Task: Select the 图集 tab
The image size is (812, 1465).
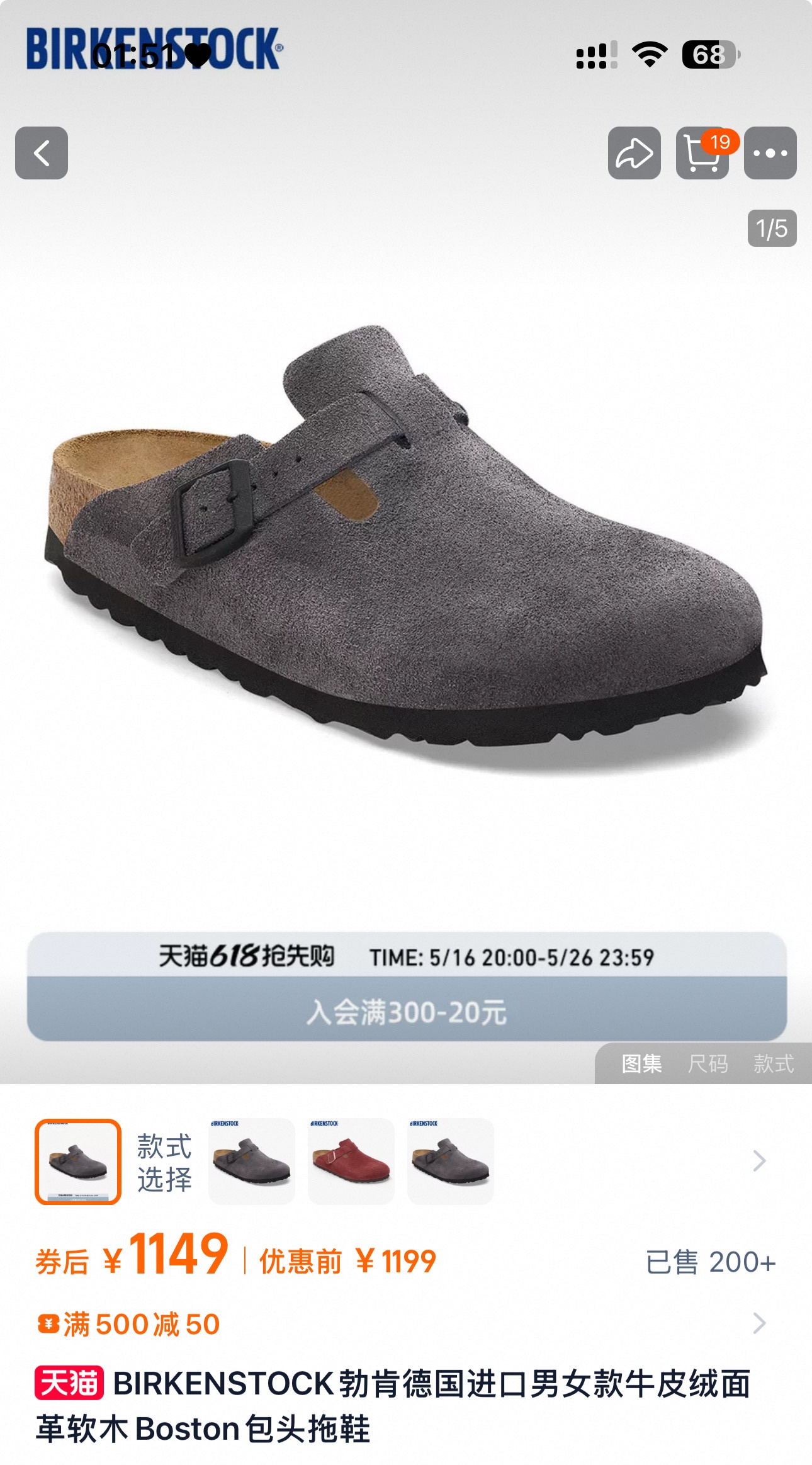Action: point(641,1064)
